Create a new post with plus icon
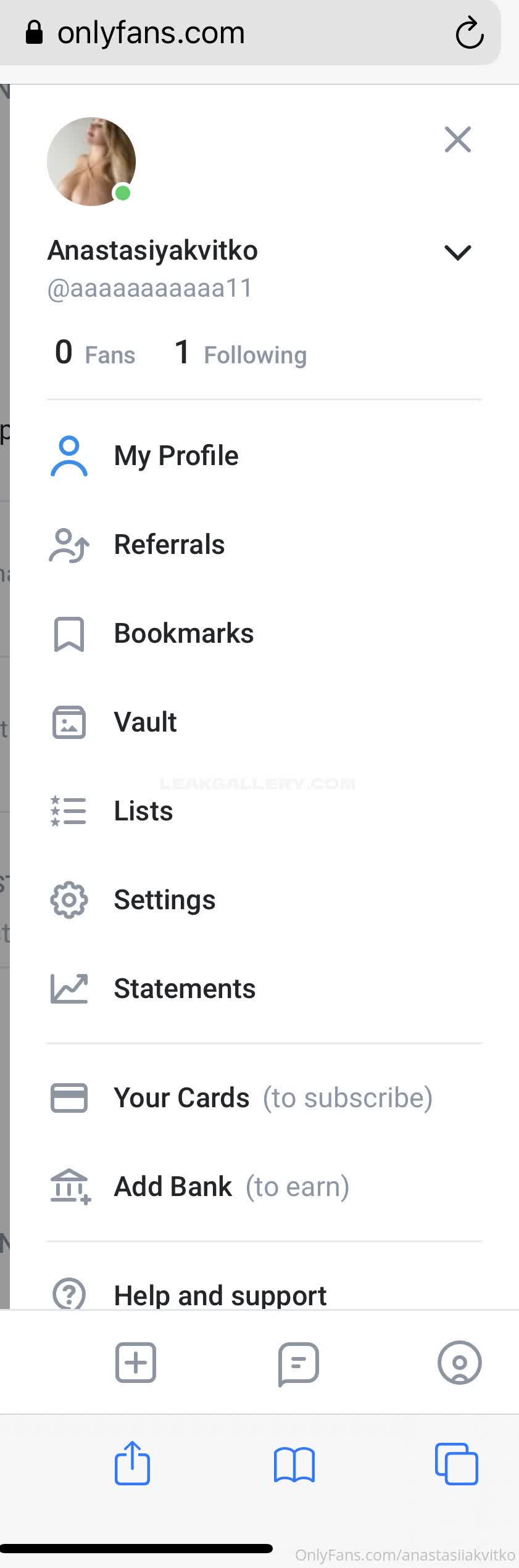 coord(136,1362)
